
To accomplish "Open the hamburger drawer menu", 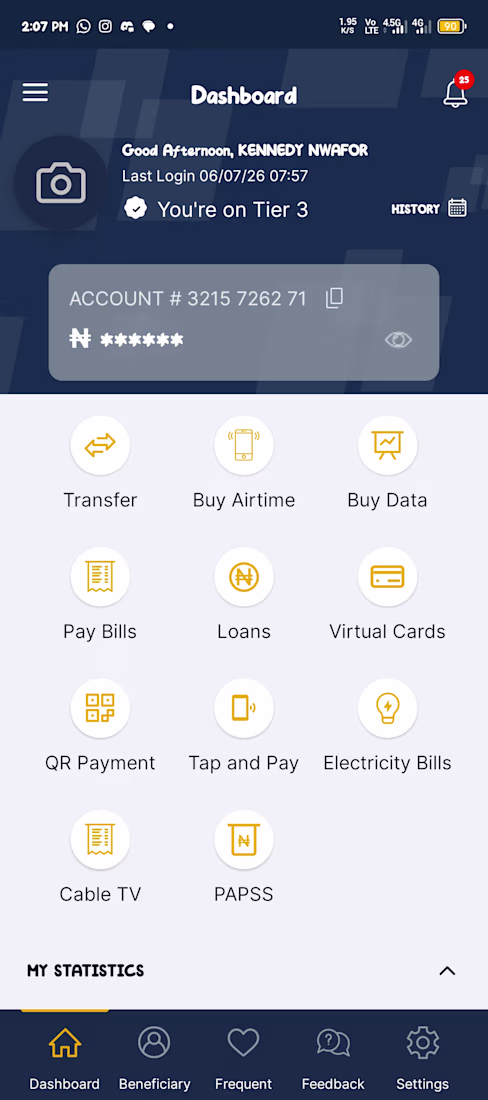I will coord(35,93).
